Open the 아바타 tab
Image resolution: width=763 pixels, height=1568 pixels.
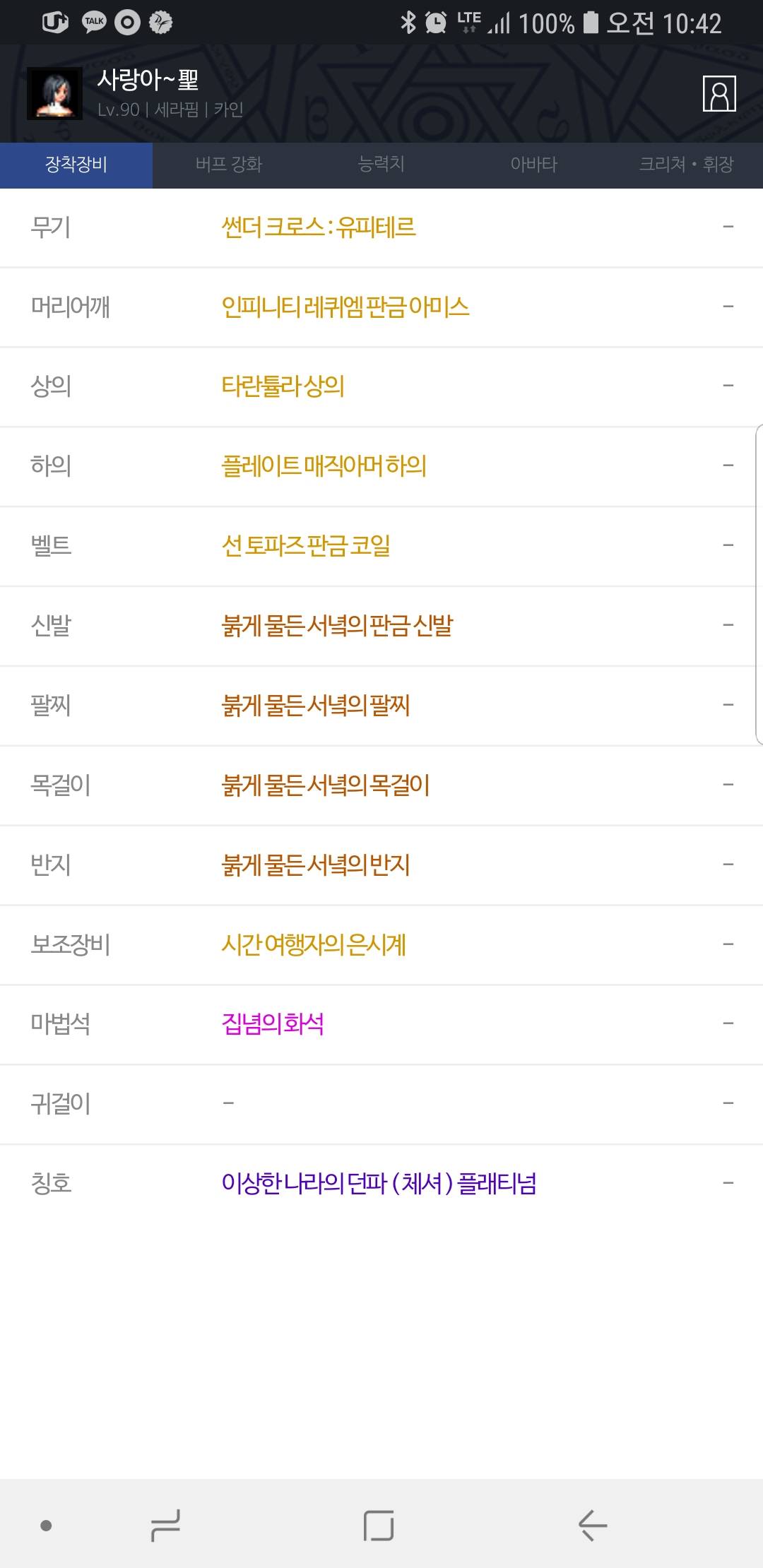(x=534, y=165)
